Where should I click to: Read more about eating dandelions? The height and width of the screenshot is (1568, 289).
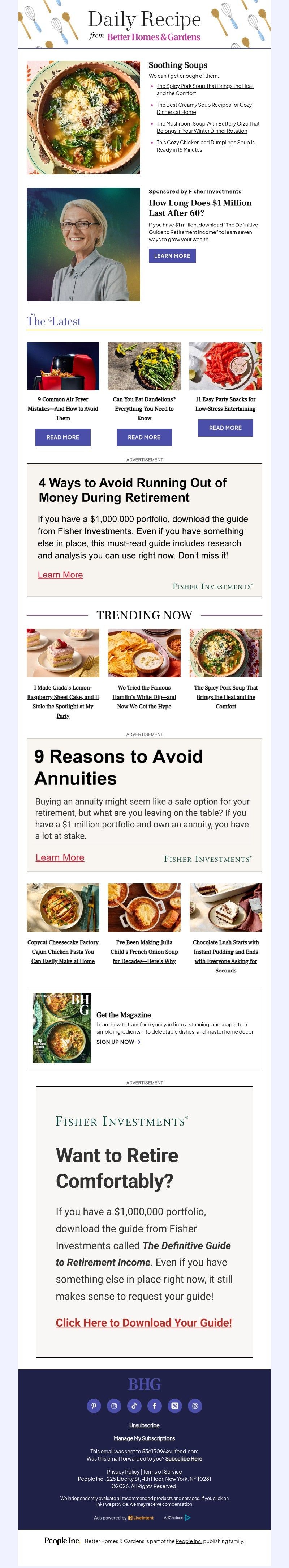tap(144, 437)
